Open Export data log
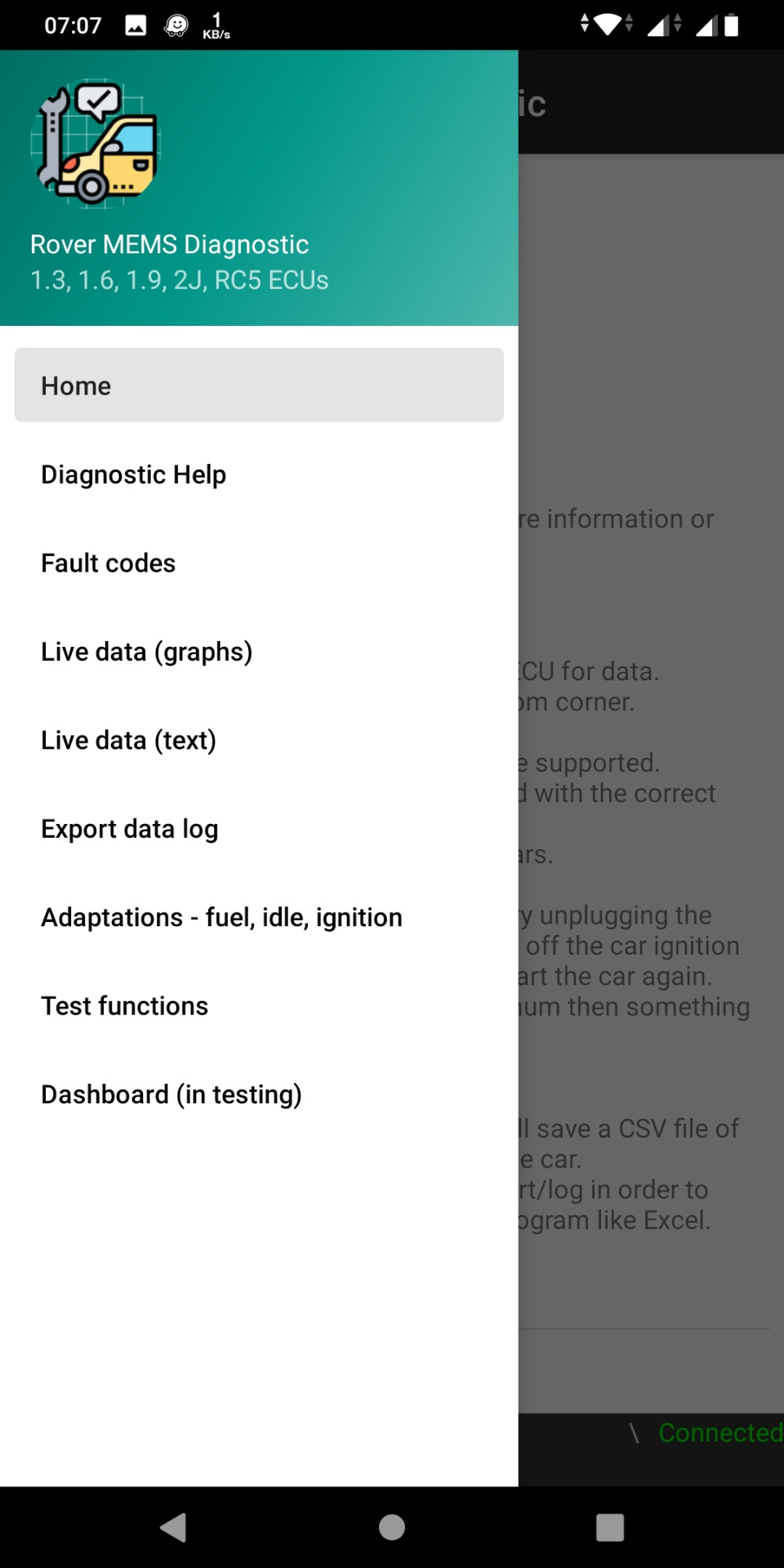784x1568 pixels. point(130,829)
